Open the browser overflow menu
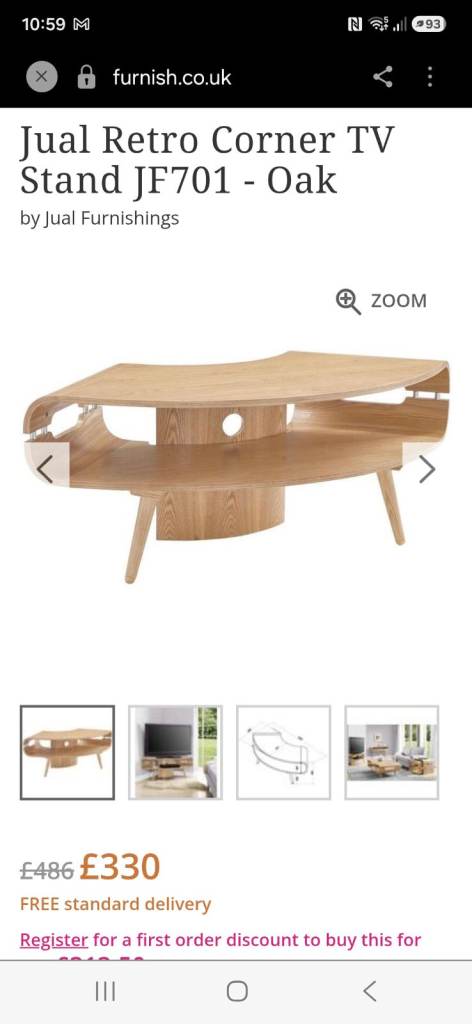The image size is (472, 1024). pyautogui.click(x=430, y=77)
